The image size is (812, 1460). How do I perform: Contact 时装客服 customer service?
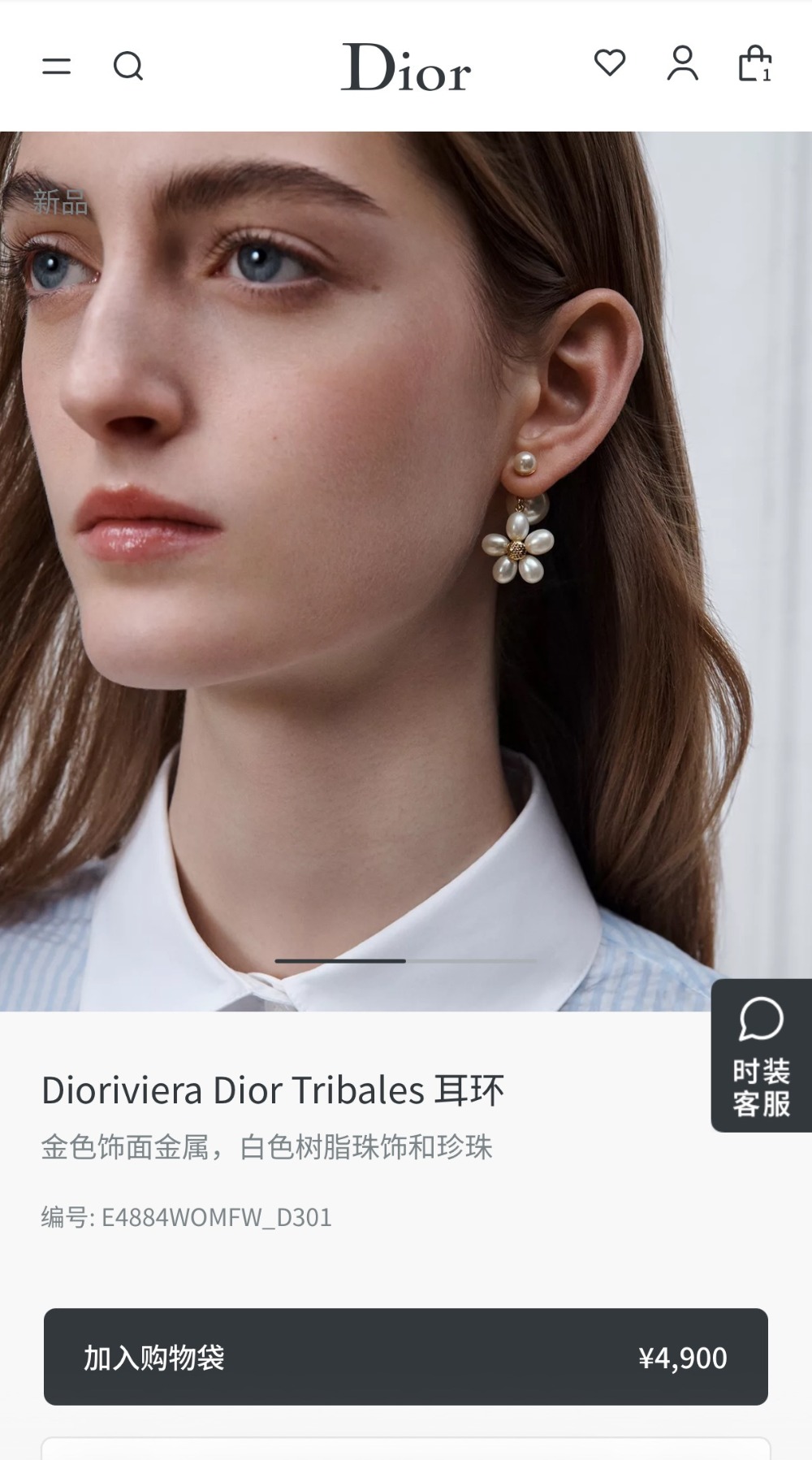[762, 1055]
